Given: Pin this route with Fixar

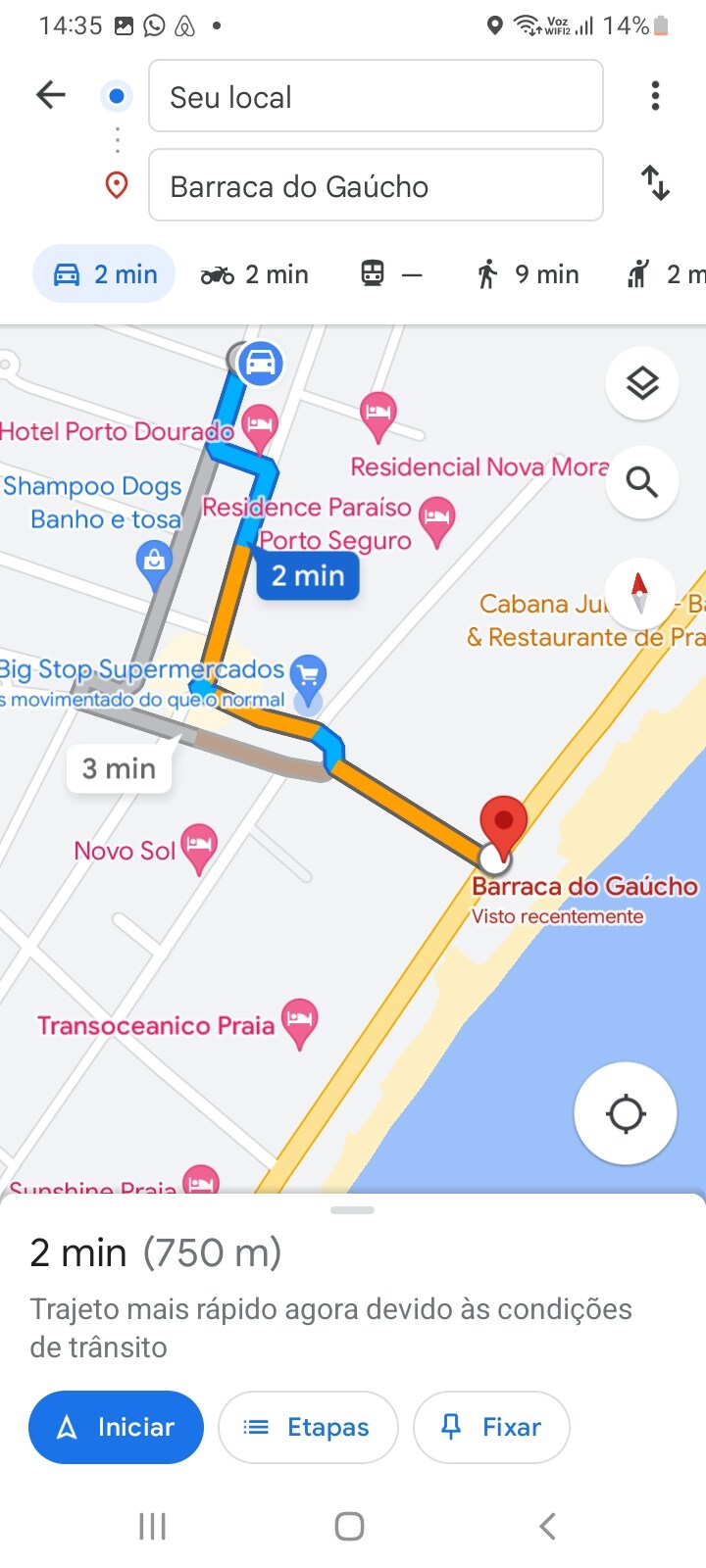Looking at the screenshot, I should tap(491, 1427).
